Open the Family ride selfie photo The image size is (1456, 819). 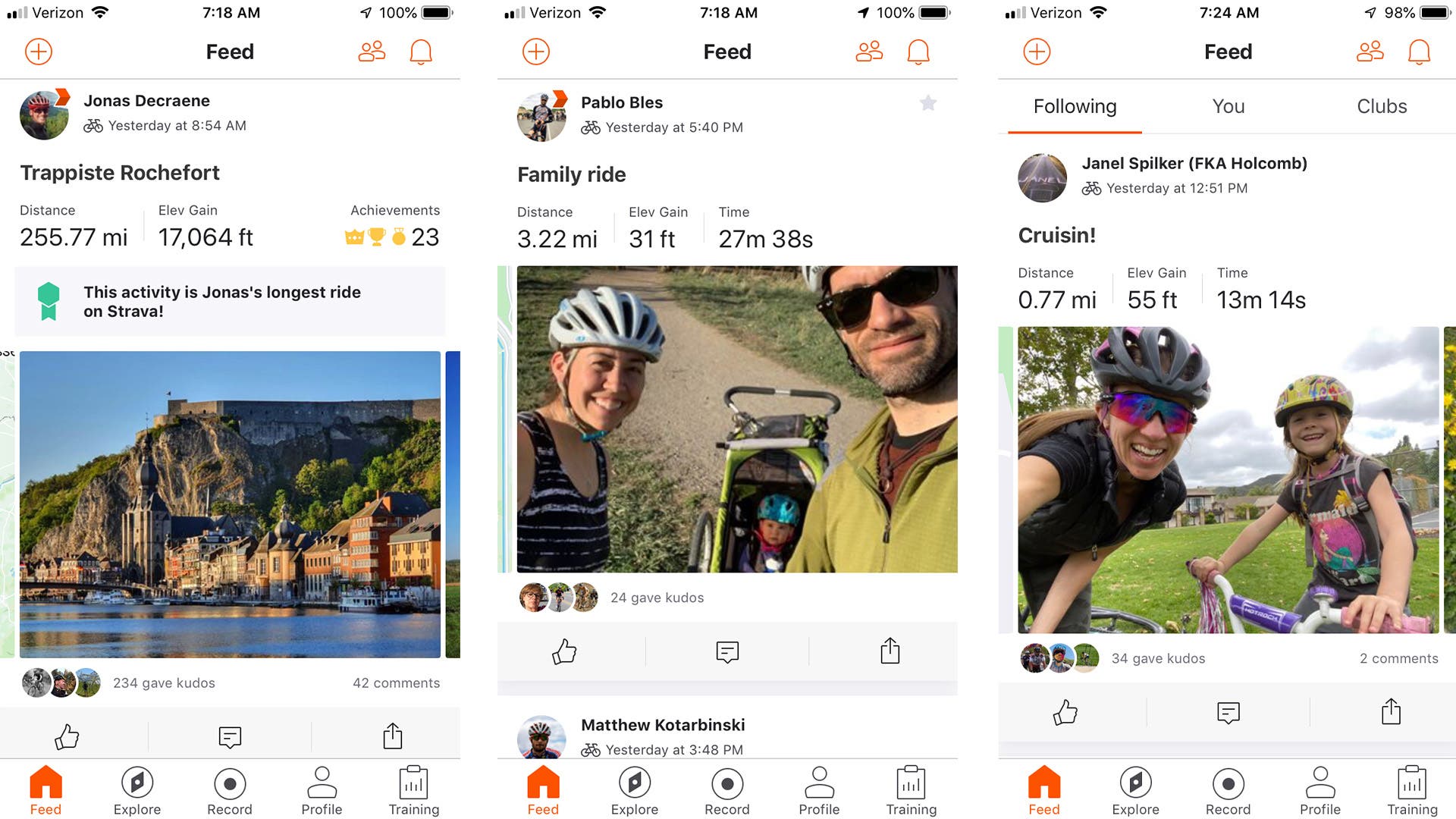[736, 419]
